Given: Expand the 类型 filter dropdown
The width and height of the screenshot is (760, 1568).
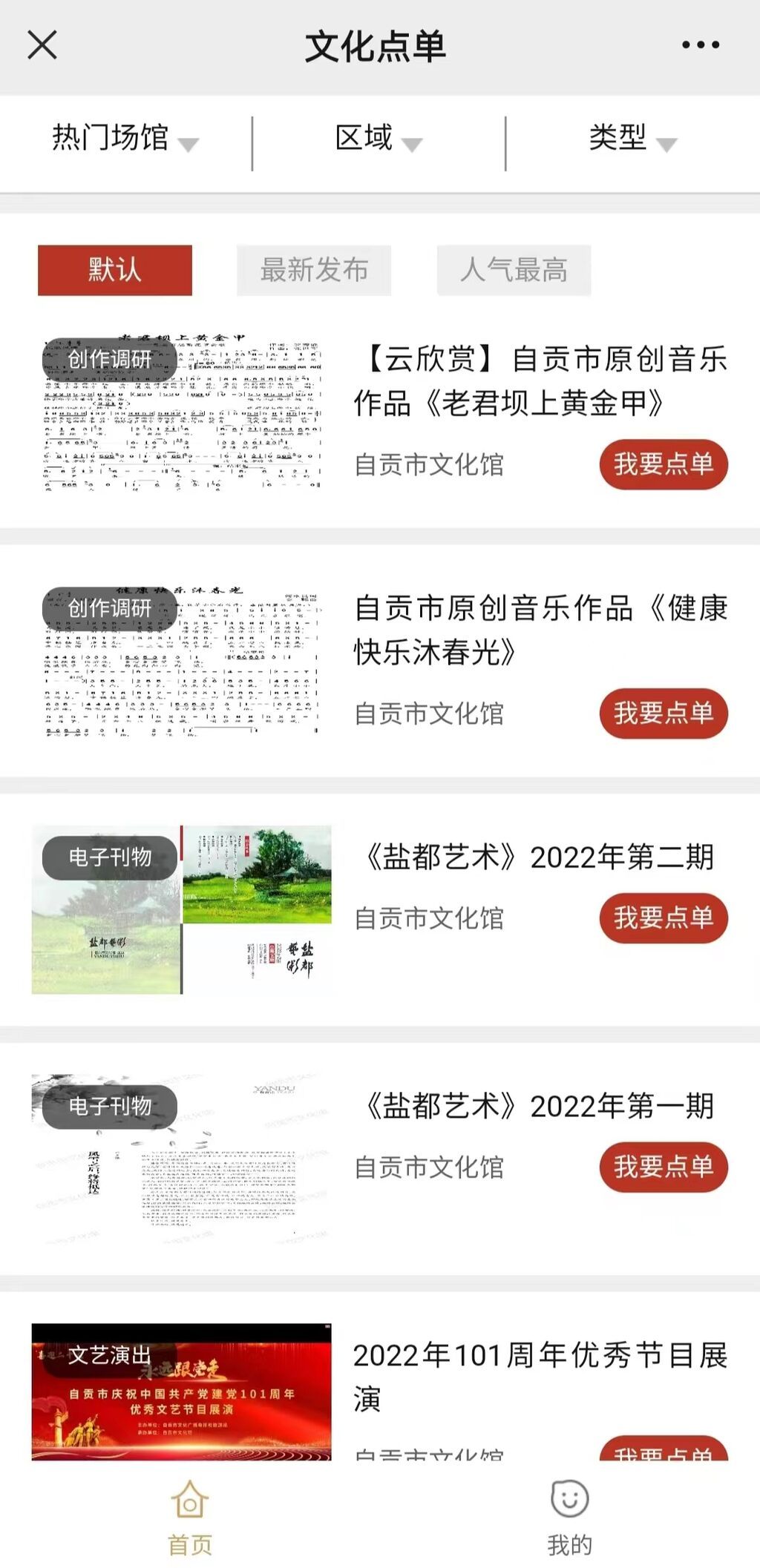Looking at the screenshot, I should 632,139.
